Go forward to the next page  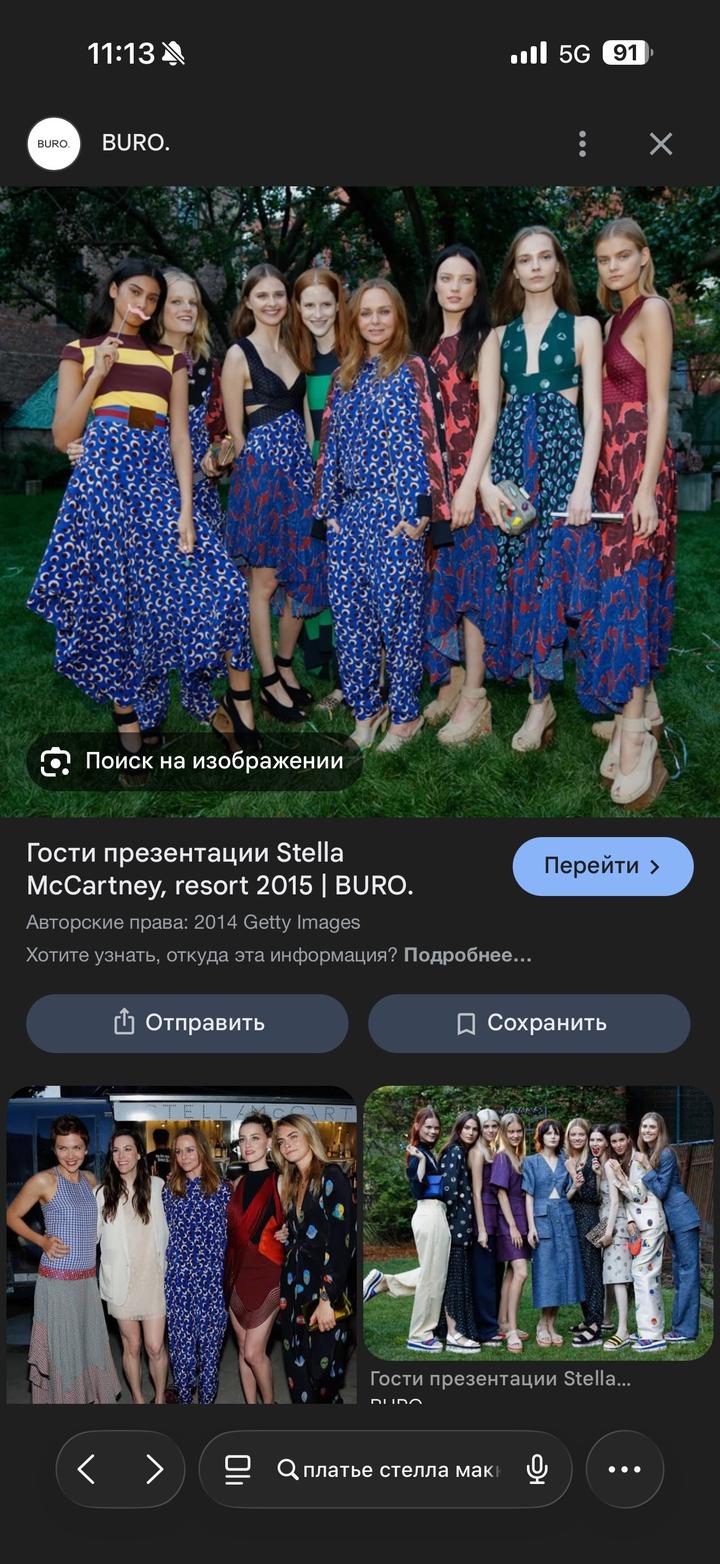click(x=154, y=1469)
